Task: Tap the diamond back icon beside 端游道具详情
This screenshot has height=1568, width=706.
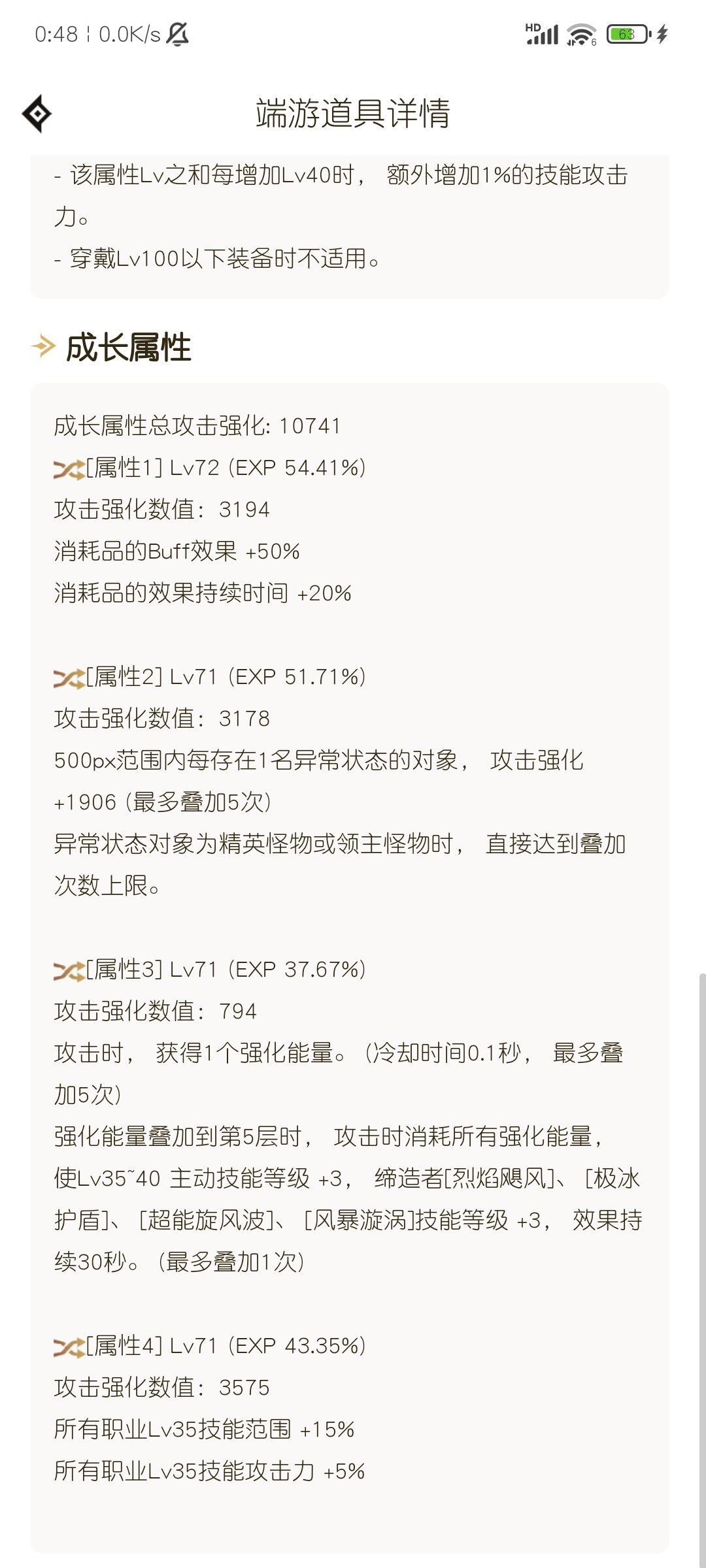Action: 37,114
